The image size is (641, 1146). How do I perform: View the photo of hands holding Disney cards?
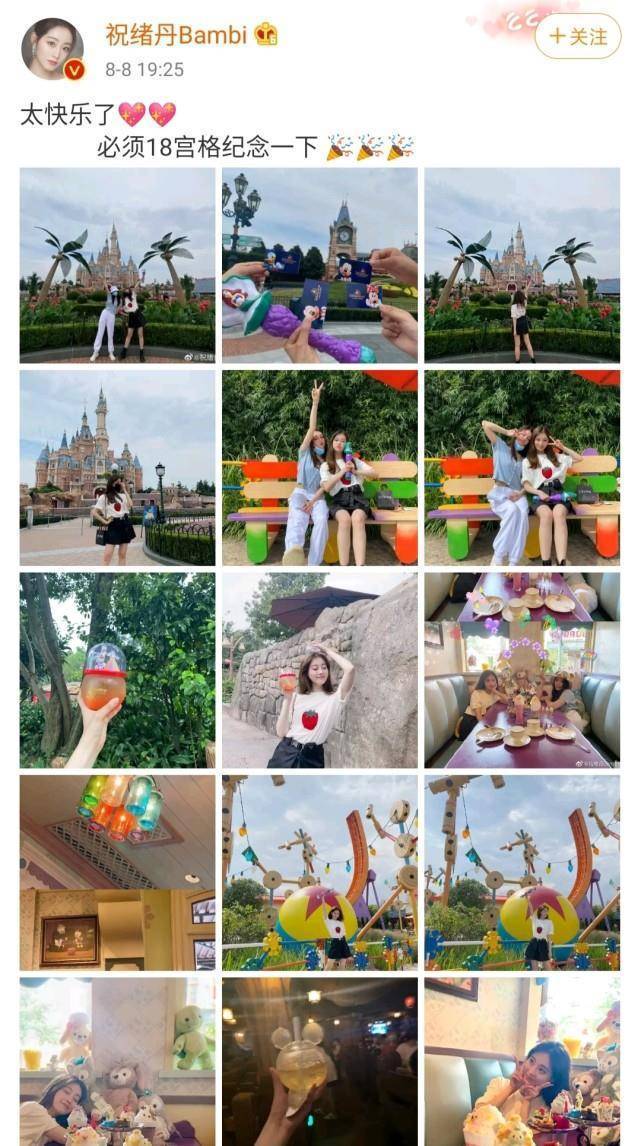(x=320, y=265)
